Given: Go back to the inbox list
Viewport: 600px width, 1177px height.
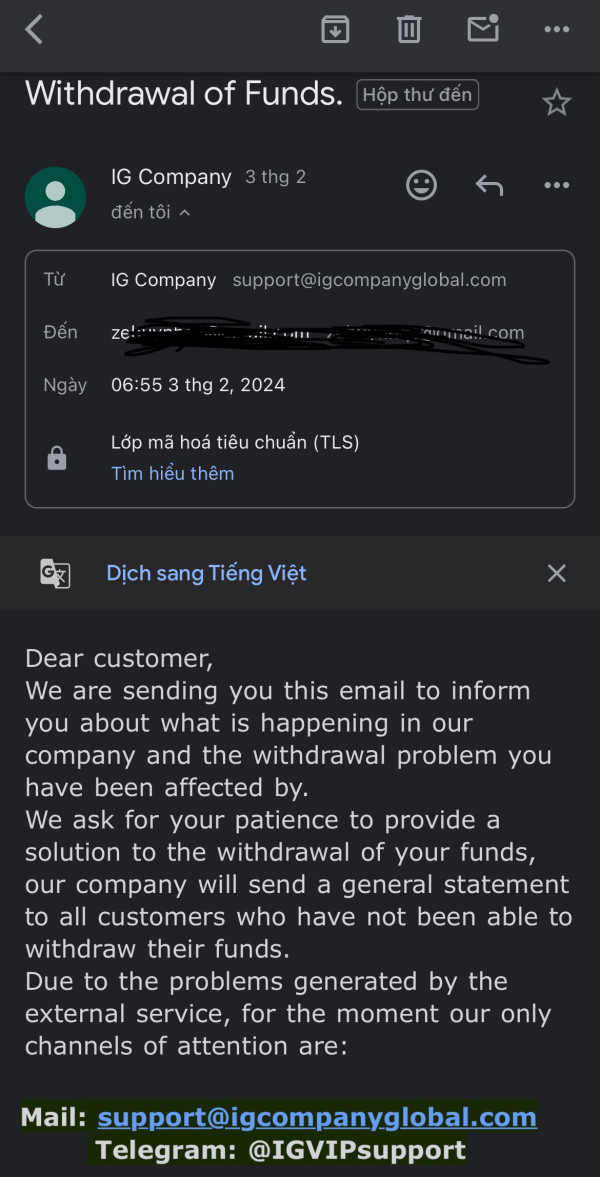Looking at the screenshot, I should tap(34, 30).
